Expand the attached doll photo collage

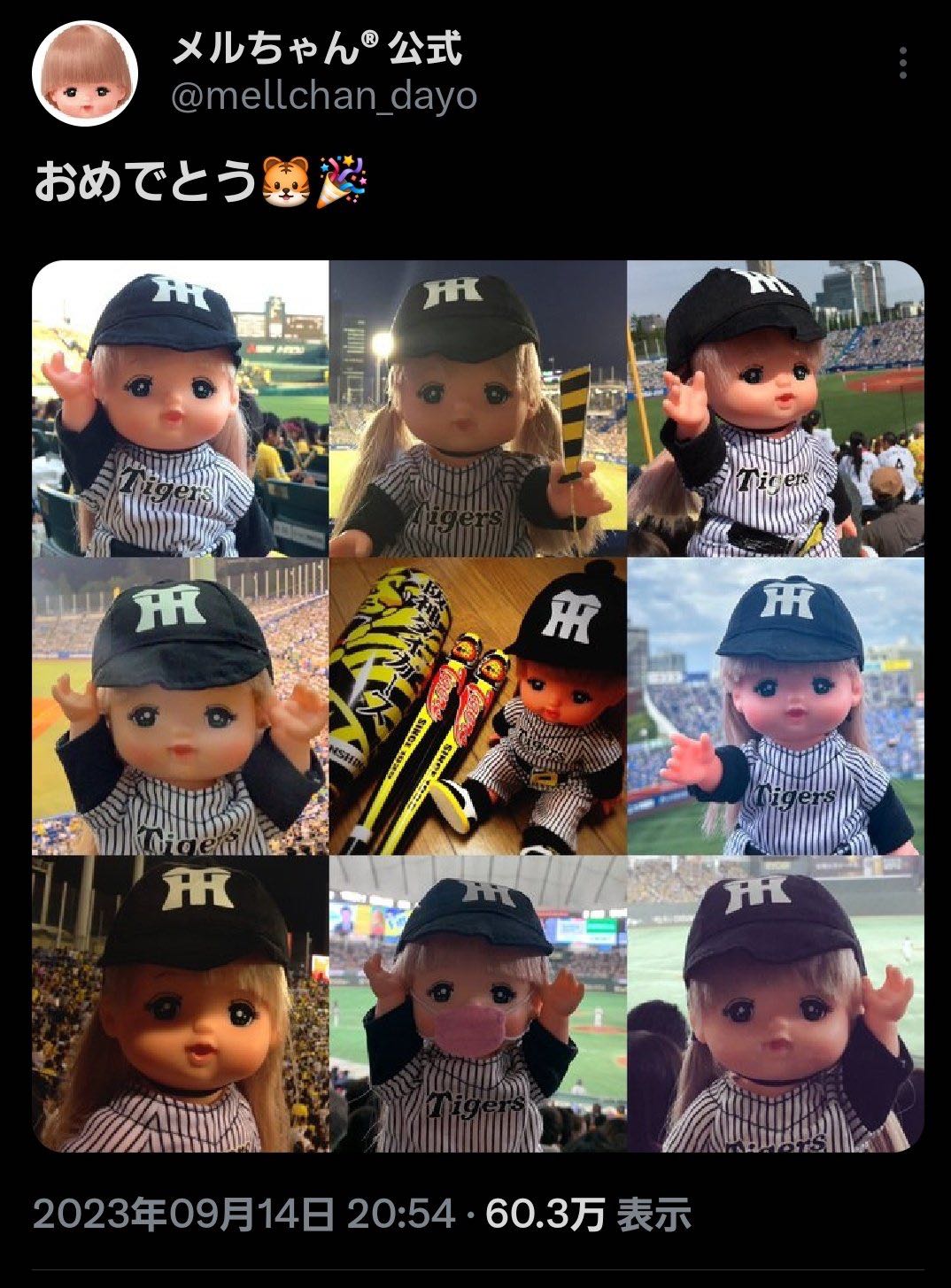click(x=477, y=706)
